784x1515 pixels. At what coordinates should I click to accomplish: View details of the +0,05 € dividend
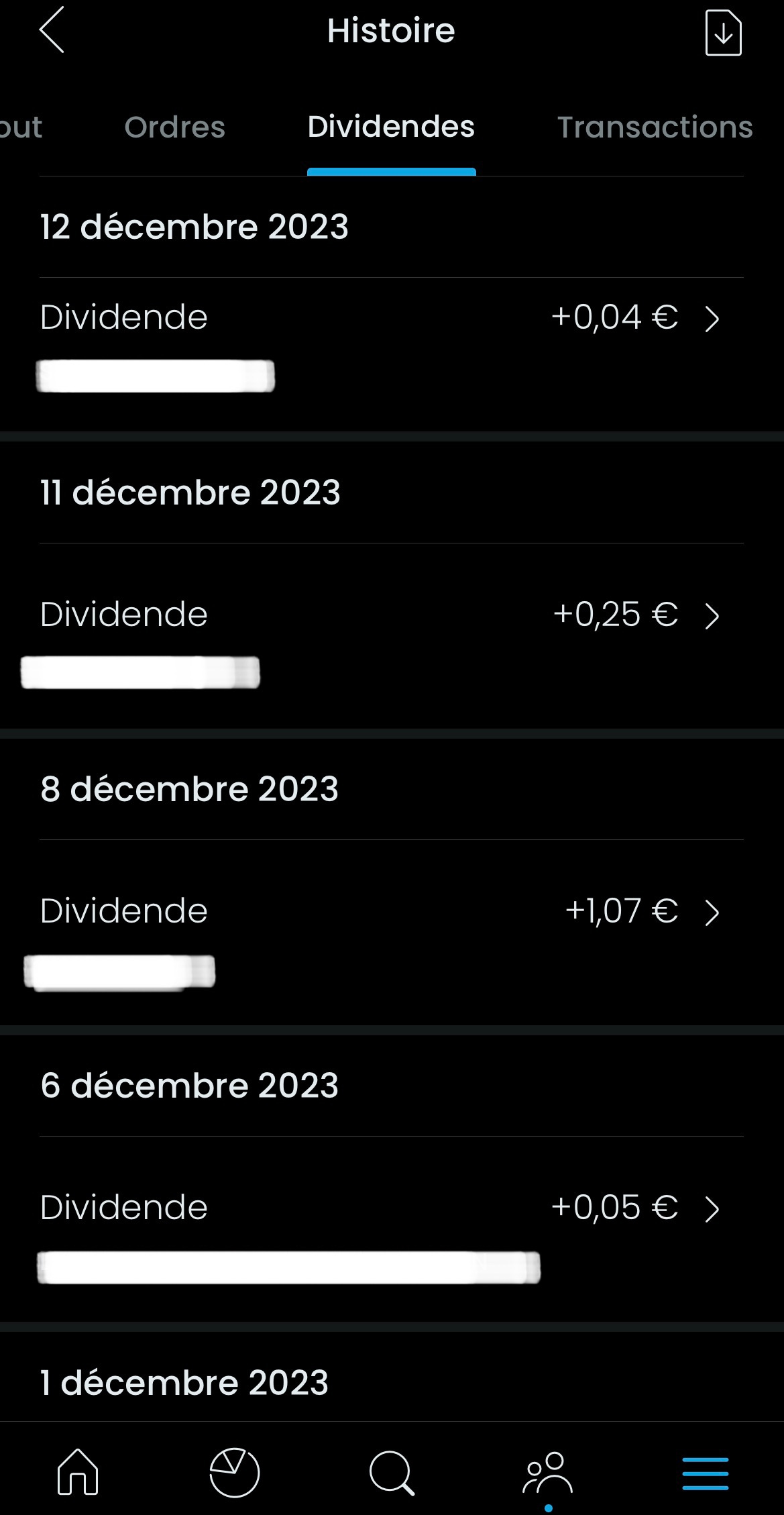(392, 1229)
